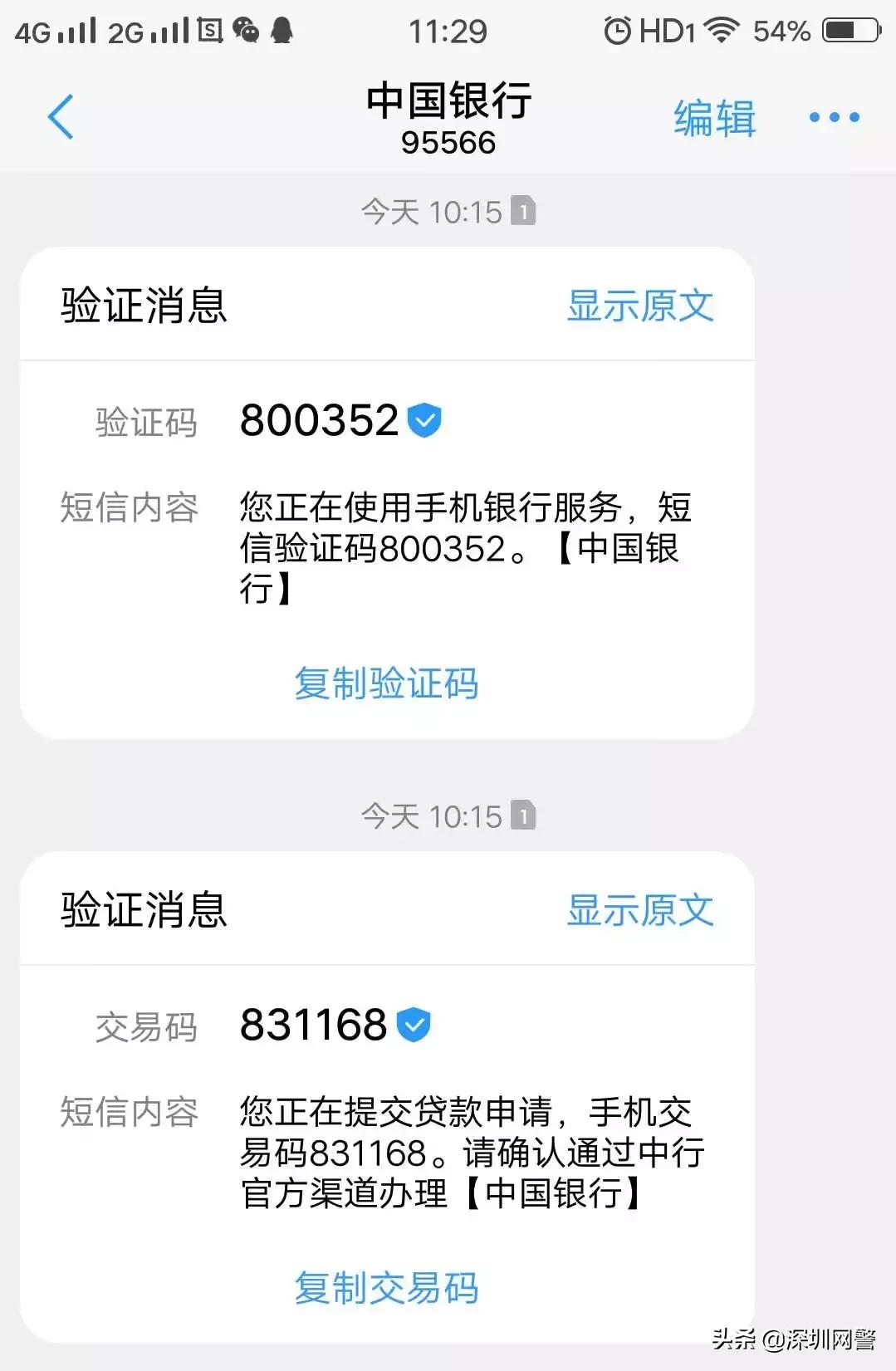The width and height of the screenshot is (896, 1371).
Task: Open the second timestamp badge expander
Action: 522,816
